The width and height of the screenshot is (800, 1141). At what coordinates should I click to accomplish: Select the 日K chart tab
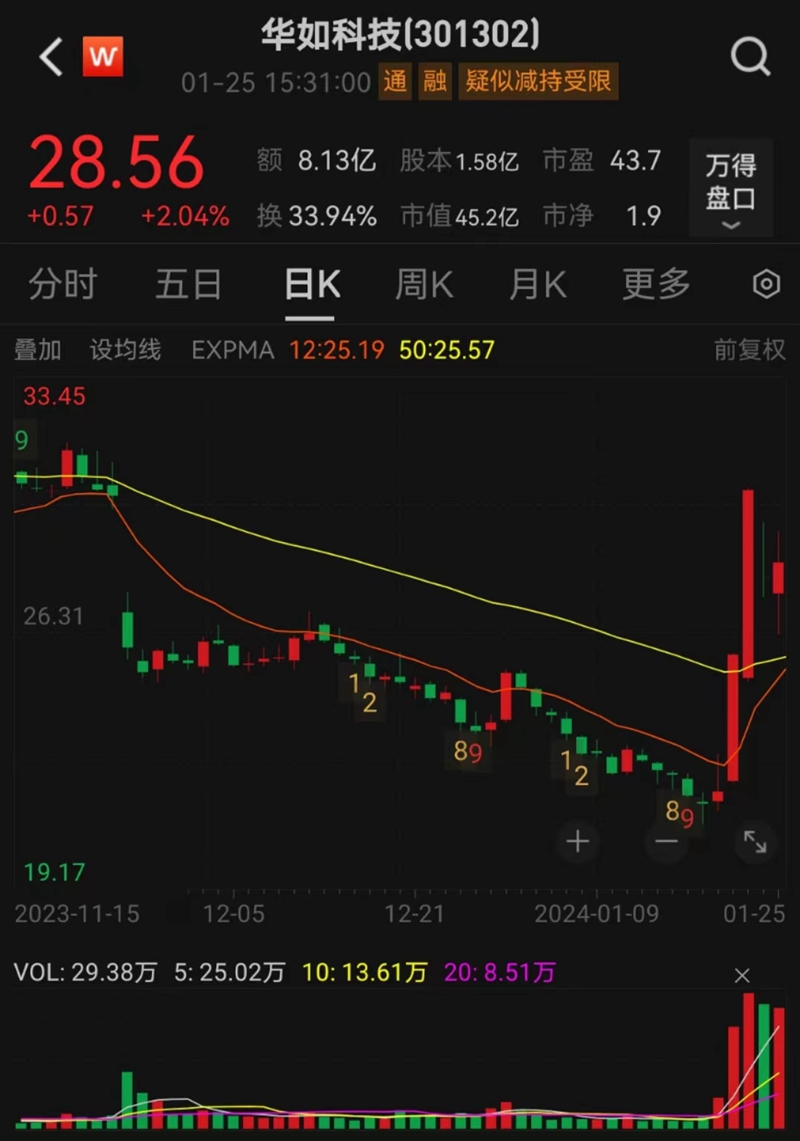coord(312,286)
